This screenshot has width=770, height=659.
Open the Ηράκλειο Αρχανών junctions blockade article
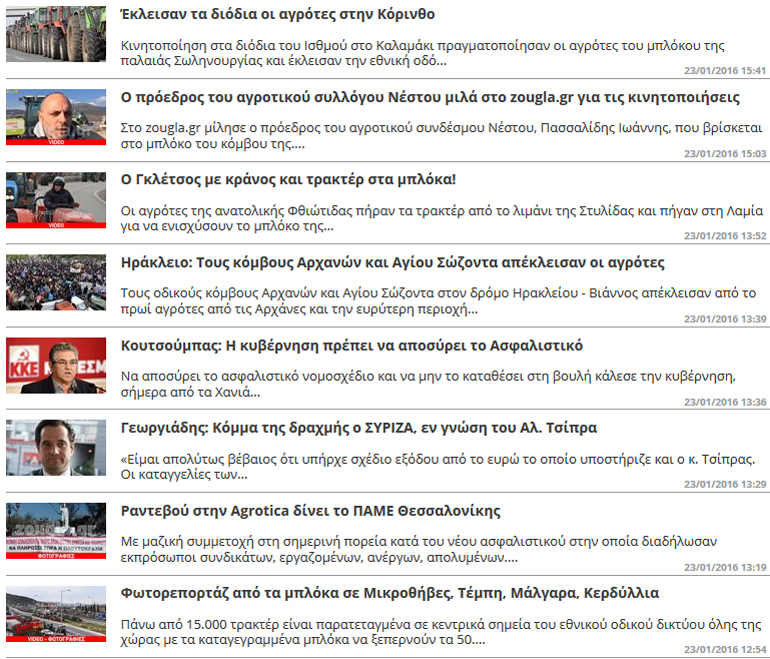point(392,263)
